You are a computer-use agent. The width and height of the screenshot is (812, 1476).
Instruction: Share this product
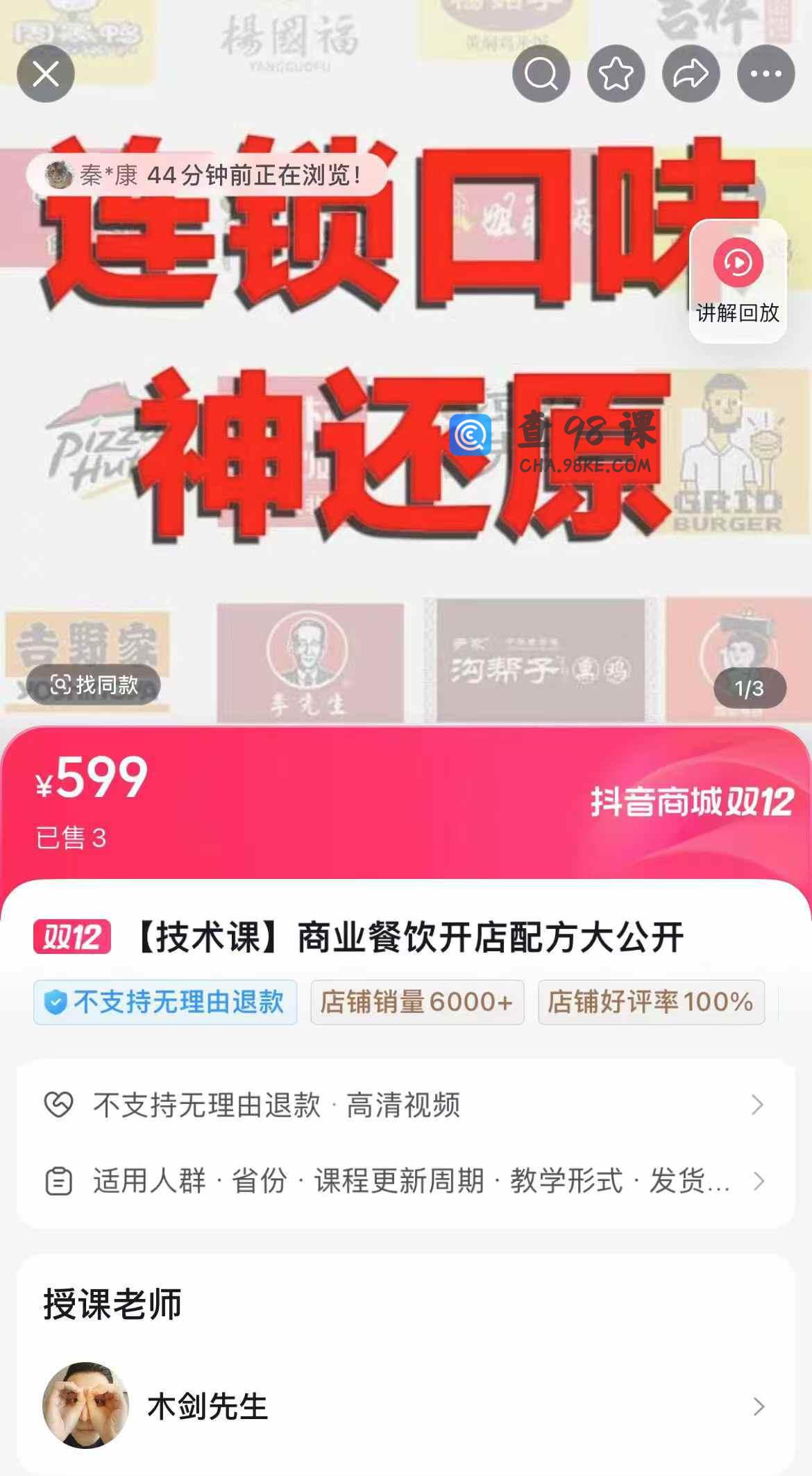point(691,74)
